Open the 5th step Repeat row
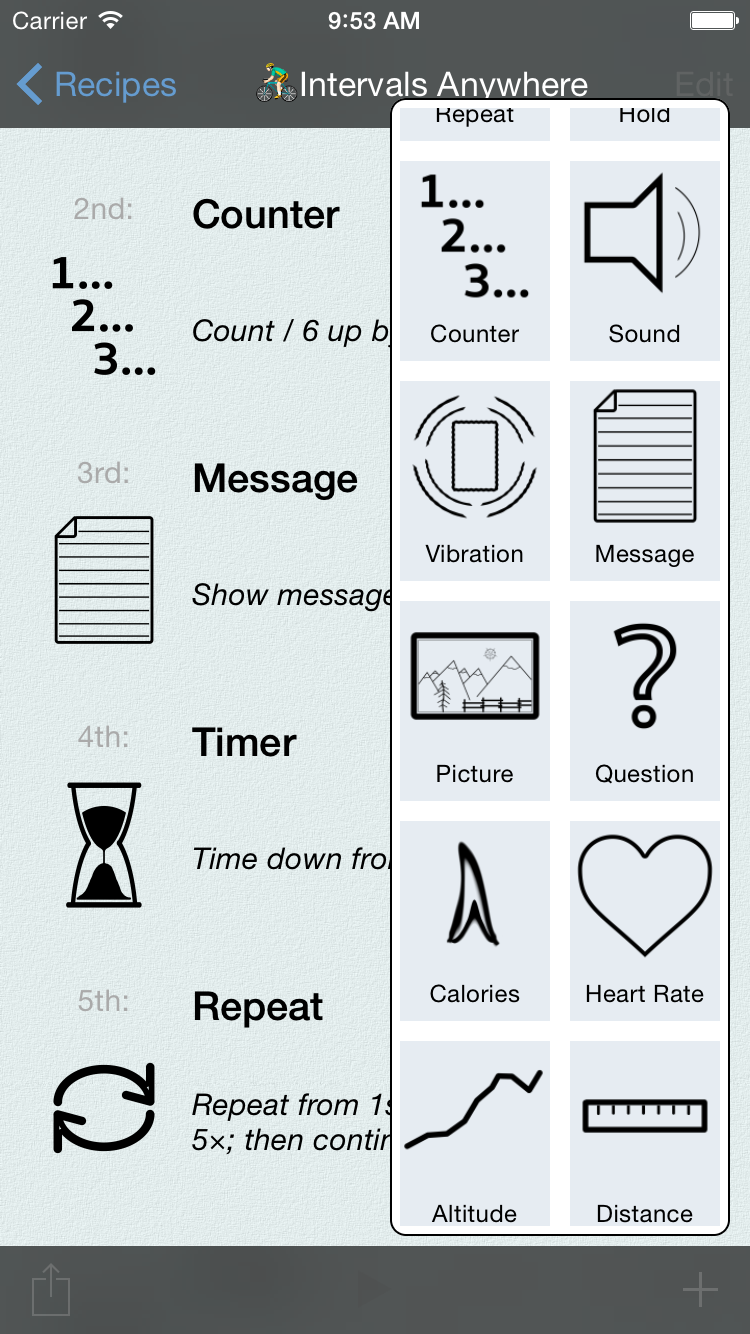Screen dimensions: 750x1334 point(195,1078)
